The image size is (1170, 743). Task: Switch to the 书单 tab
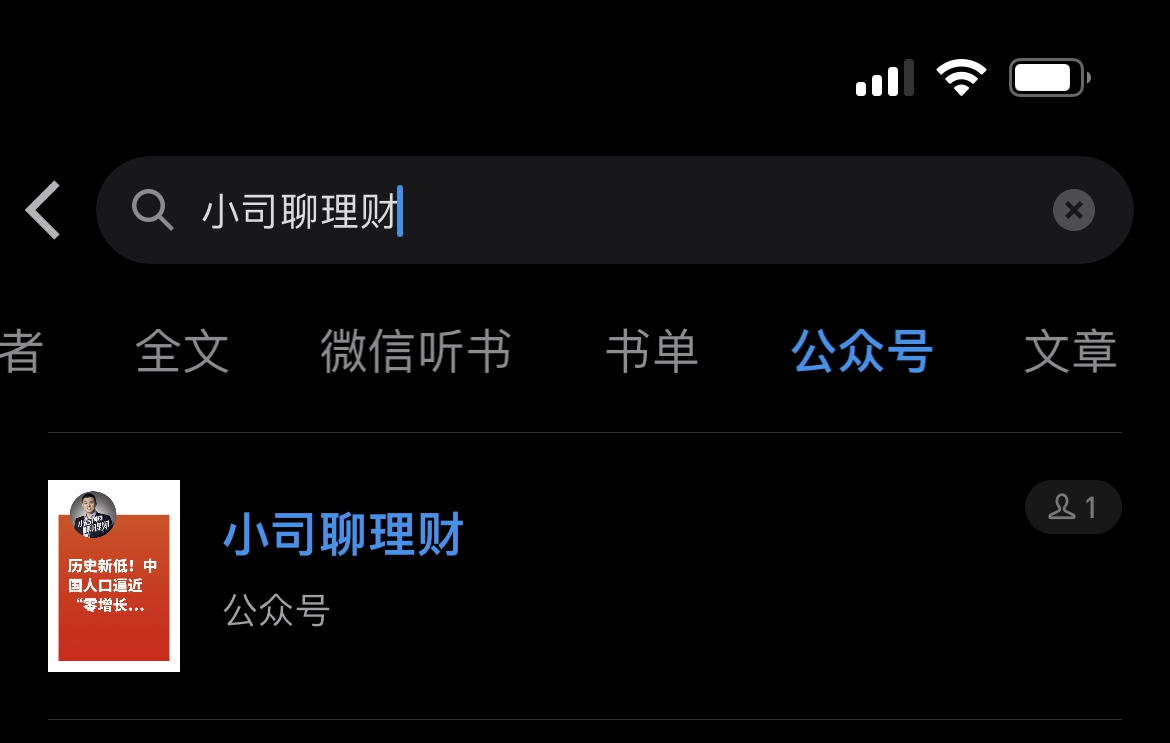tap(651, 352)
